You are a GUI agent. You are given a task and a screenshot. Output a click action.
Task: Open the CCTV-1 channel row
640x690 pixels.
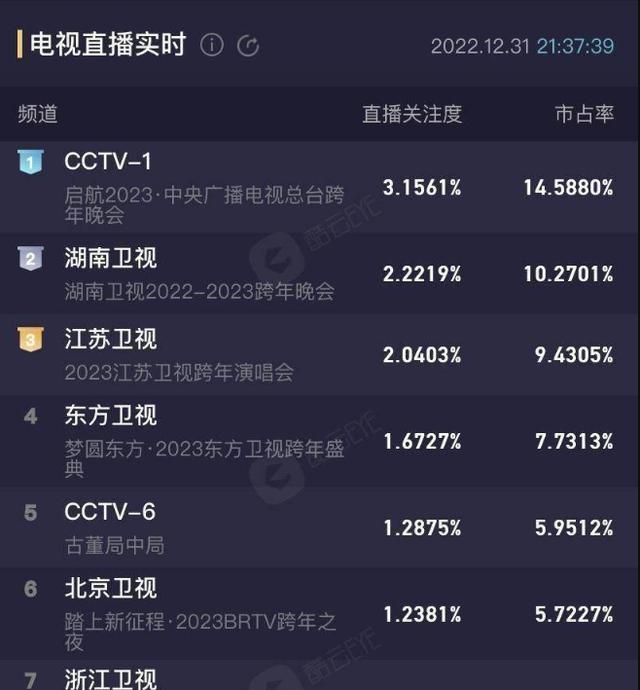pyautogui.click(x=320, y=187)
